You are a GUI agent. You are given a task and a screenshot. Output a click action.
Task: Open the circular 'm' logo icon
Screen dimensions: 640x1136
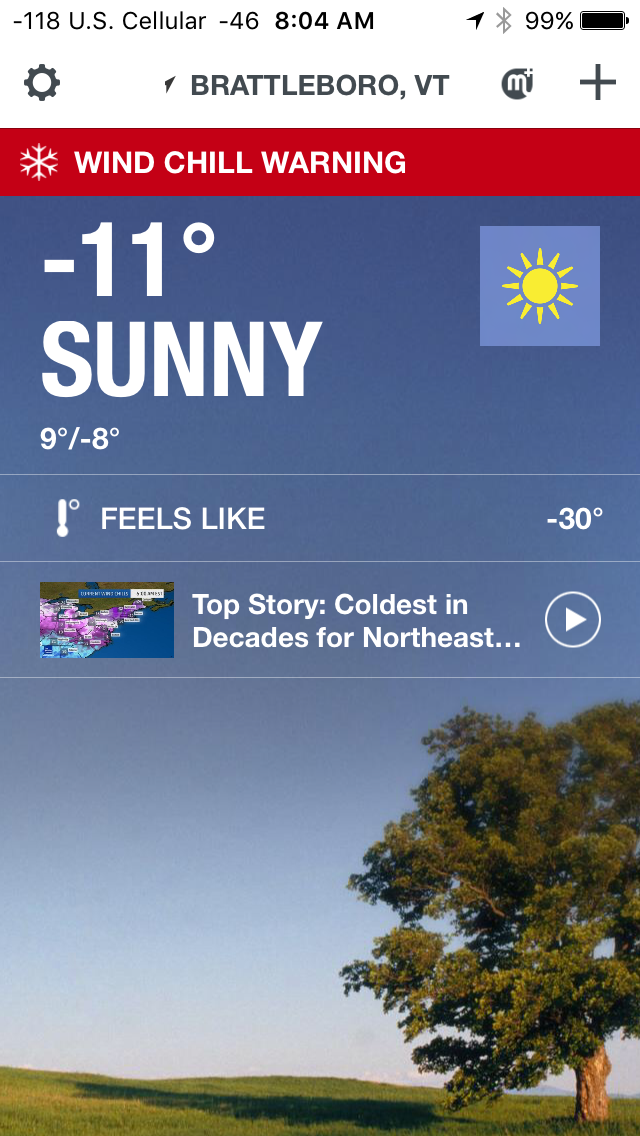coord(518,84)
